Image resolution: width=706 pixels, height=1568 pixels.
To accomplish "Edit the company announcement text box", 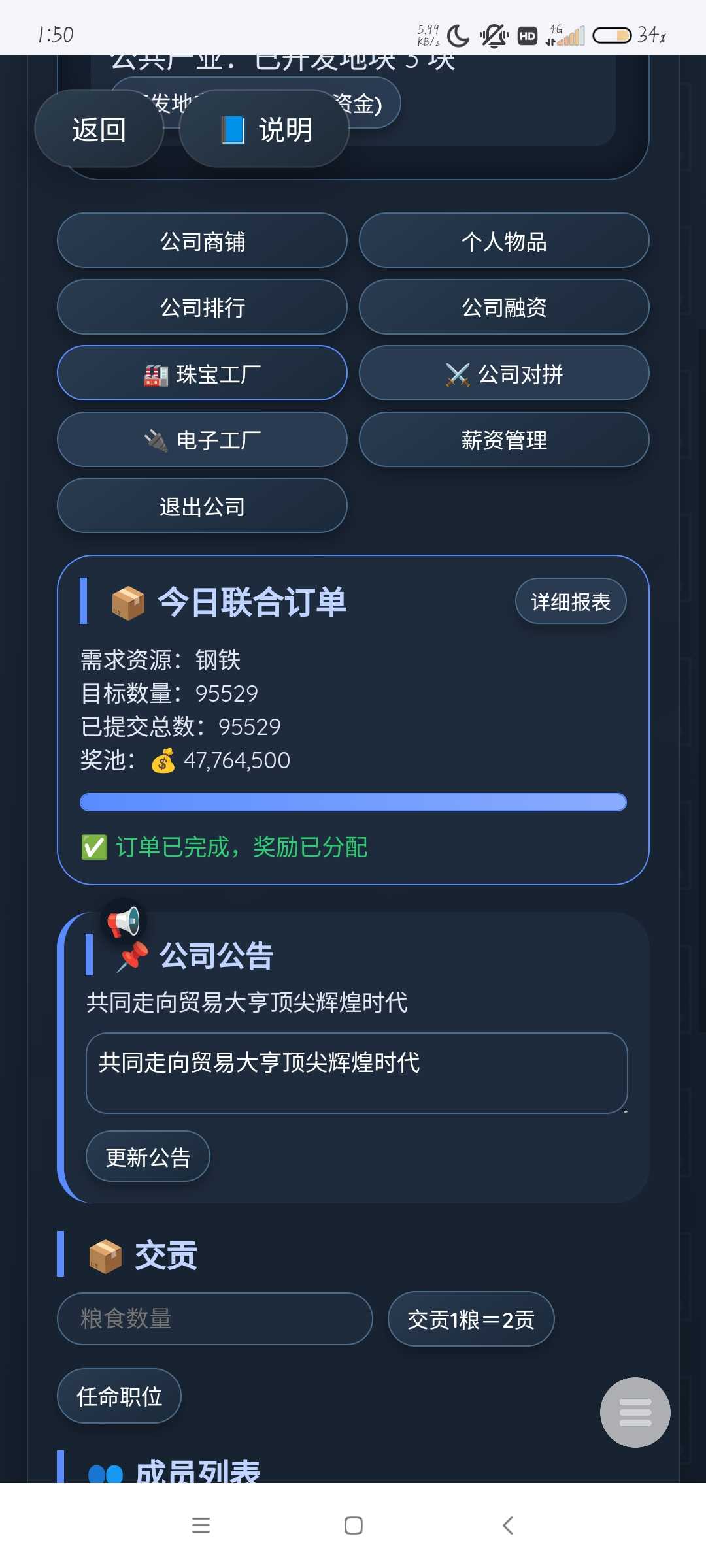I will [x=356, y=1073].
